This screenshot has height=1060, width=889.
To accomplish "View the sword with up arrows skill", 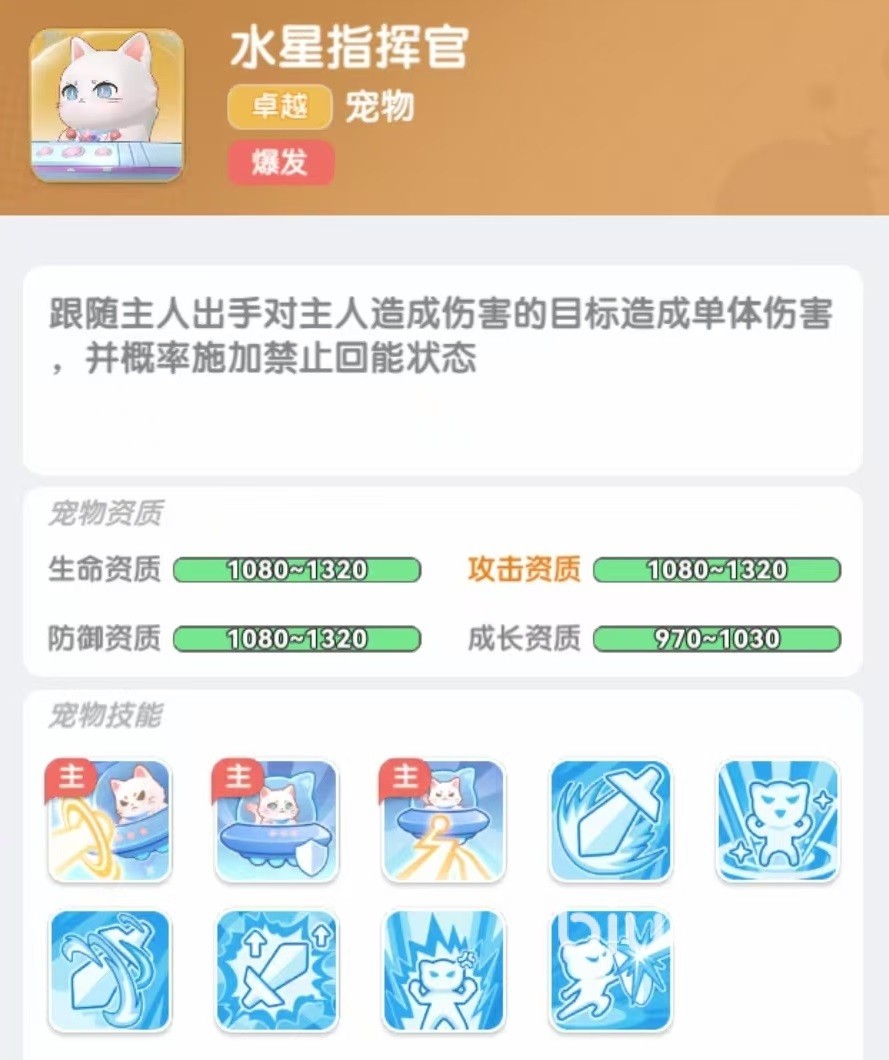I will pos(277,971).
